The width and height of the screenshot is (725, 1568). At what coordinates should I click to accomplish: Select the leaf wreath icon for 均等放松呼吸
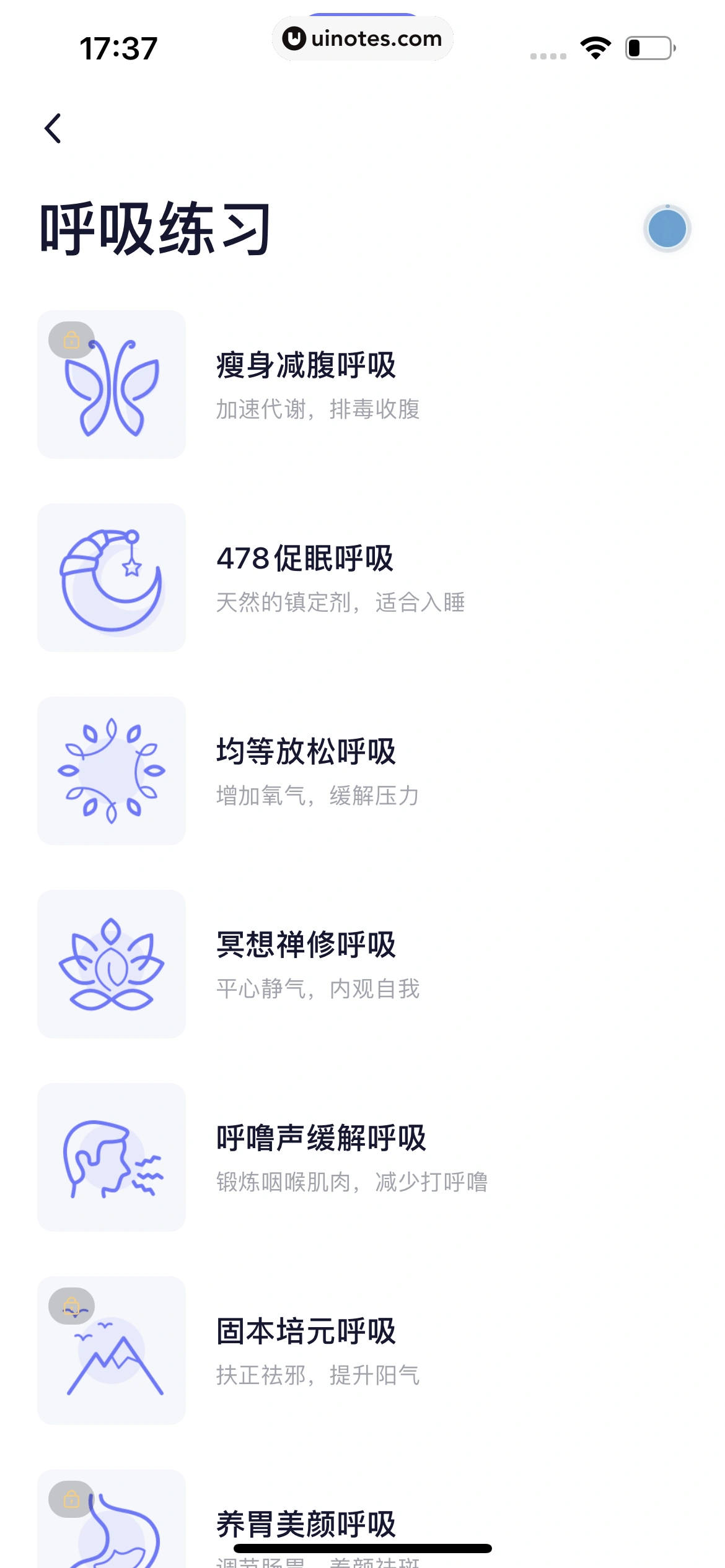pos(112,771)
